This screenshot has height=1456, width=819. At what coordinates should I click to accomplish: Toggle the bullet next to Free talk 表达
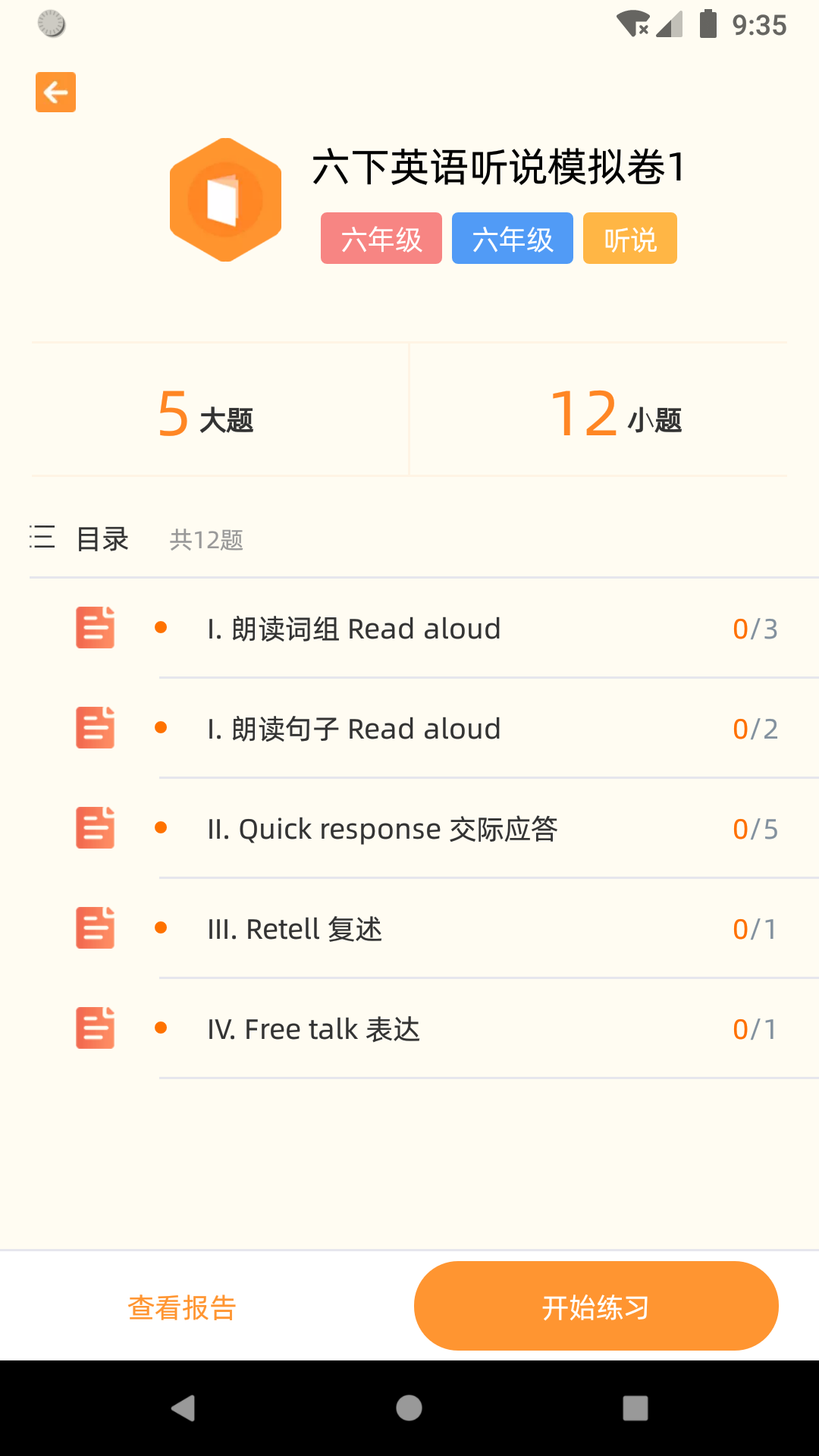click(161, 1028)
